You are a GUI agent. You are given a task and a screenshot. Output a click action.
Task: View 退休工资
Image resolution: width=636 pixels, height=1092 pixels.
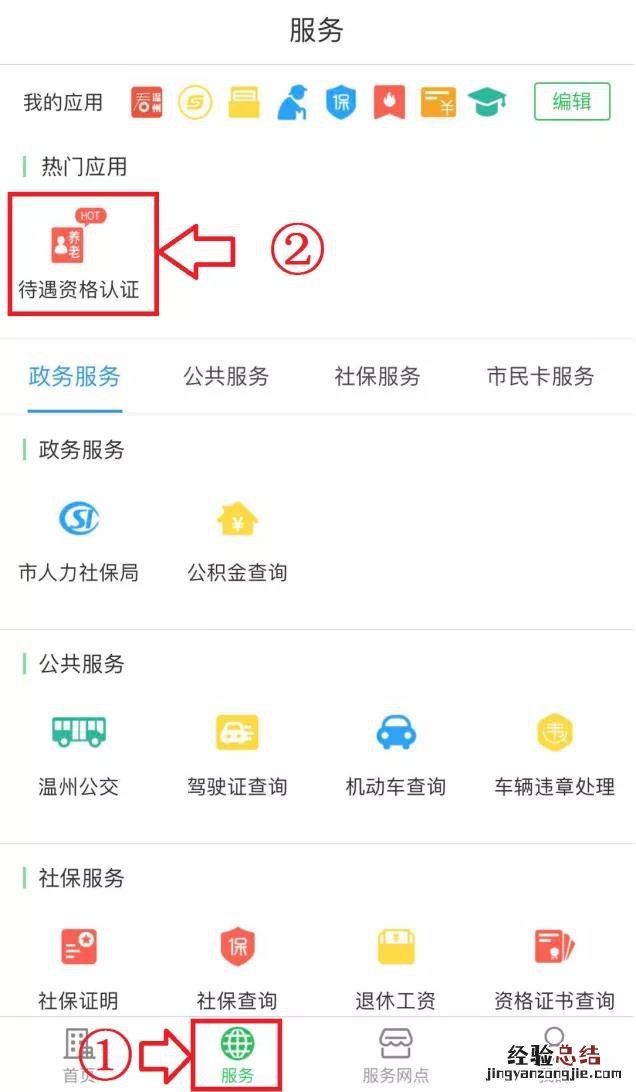click(x=395, y=967)
